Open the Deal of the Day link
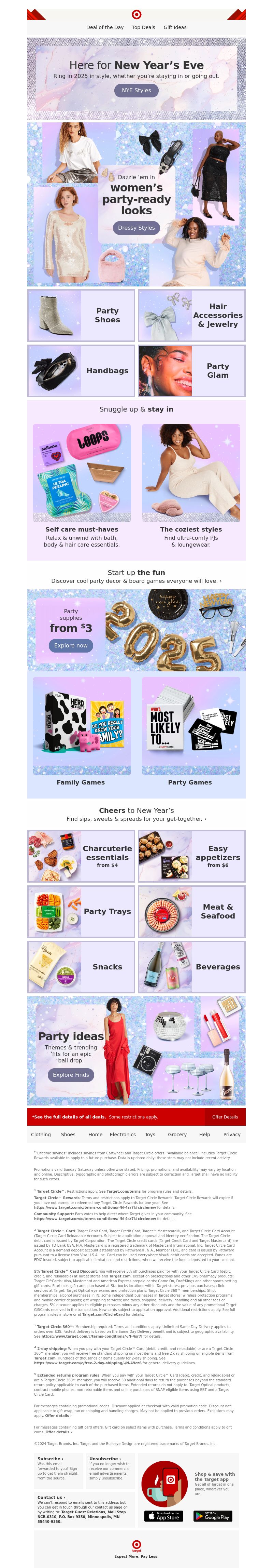 104,27
